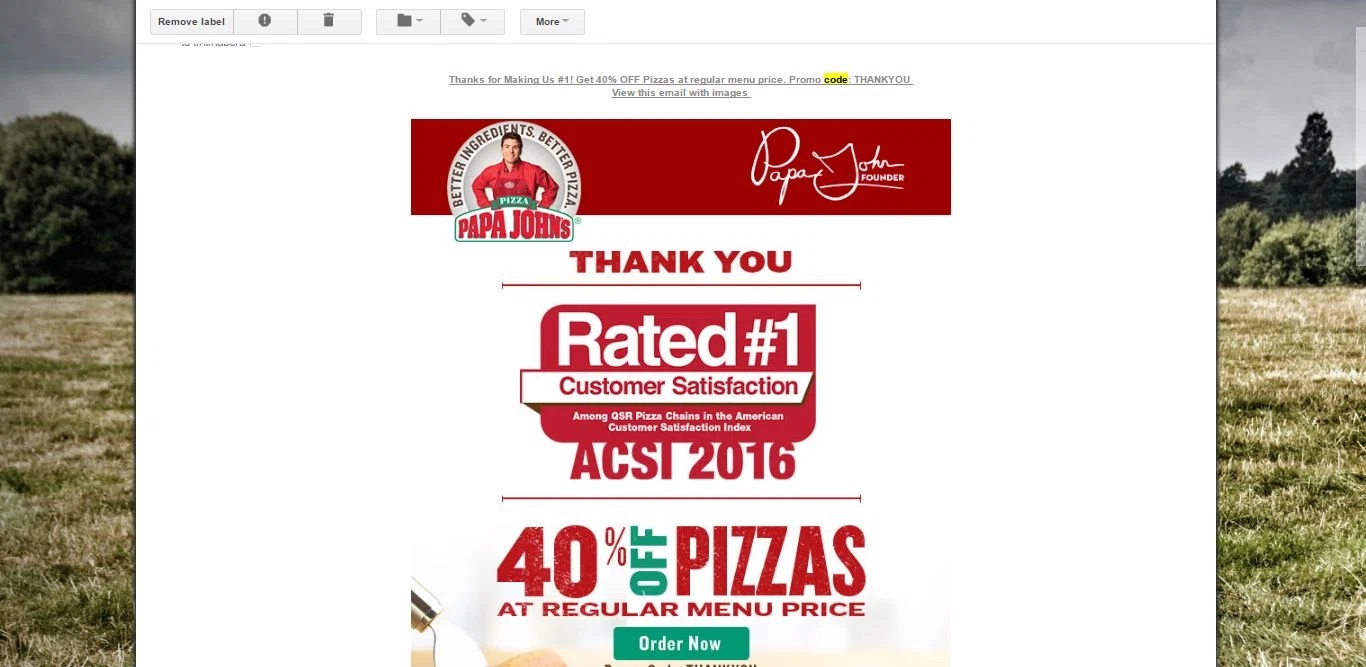Open 'View this email with images' link
This screenshot has height=667, width=1366.
[680, 93]
